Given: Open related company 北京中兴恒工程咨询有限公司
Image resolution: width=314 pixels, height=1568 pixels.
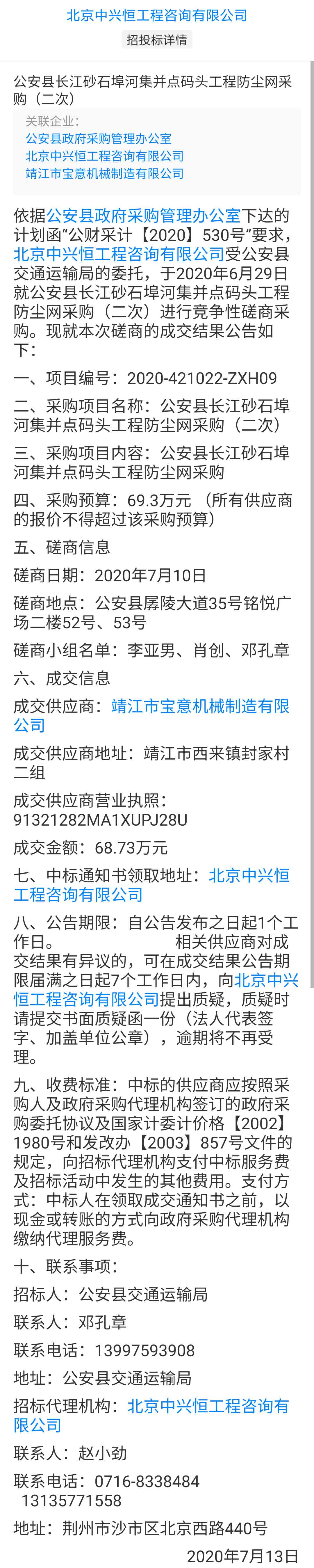Looking at the screenshot, I should (104, 156).
